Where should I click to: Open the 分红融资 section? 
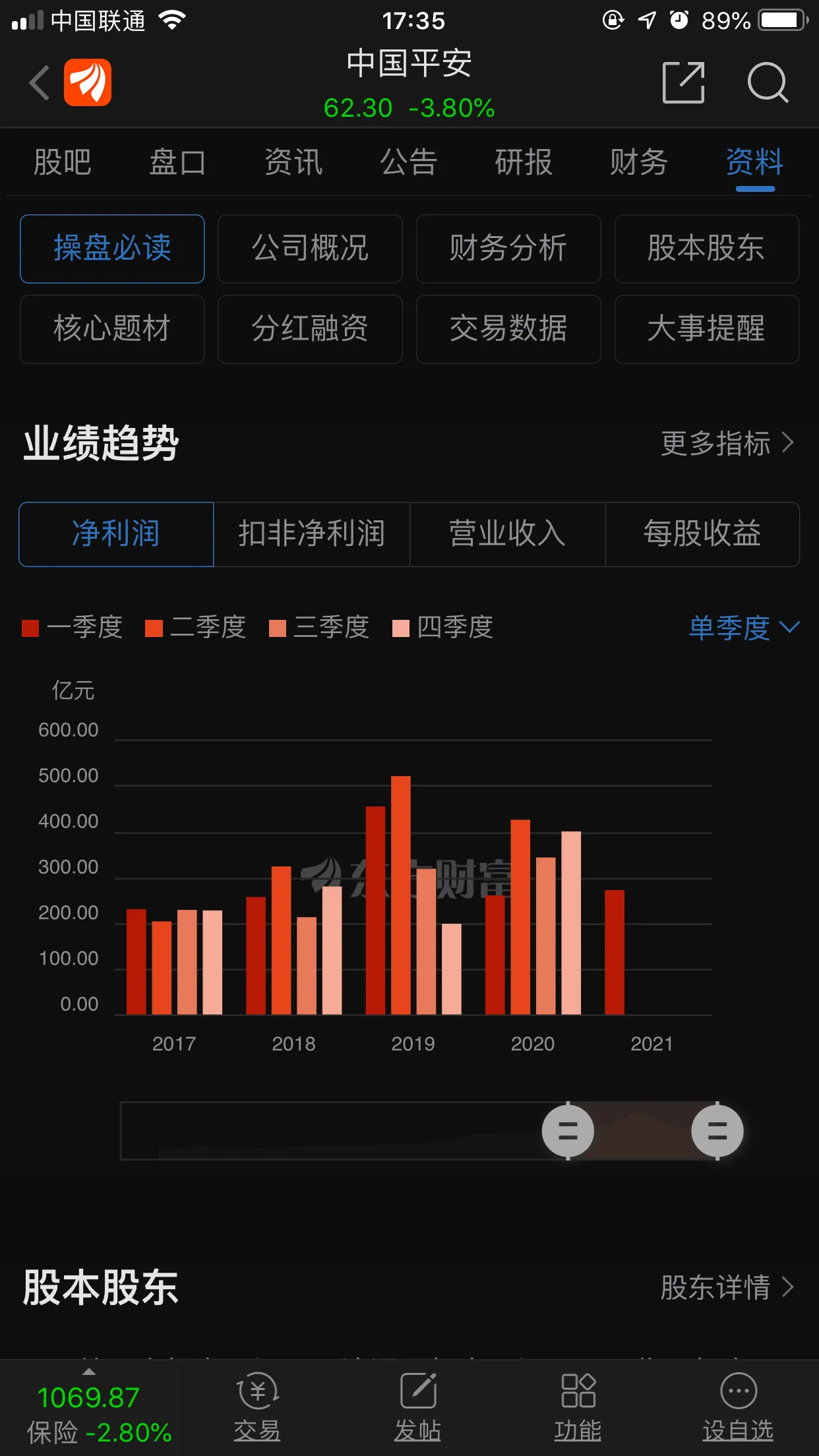(x=310, y=329)
